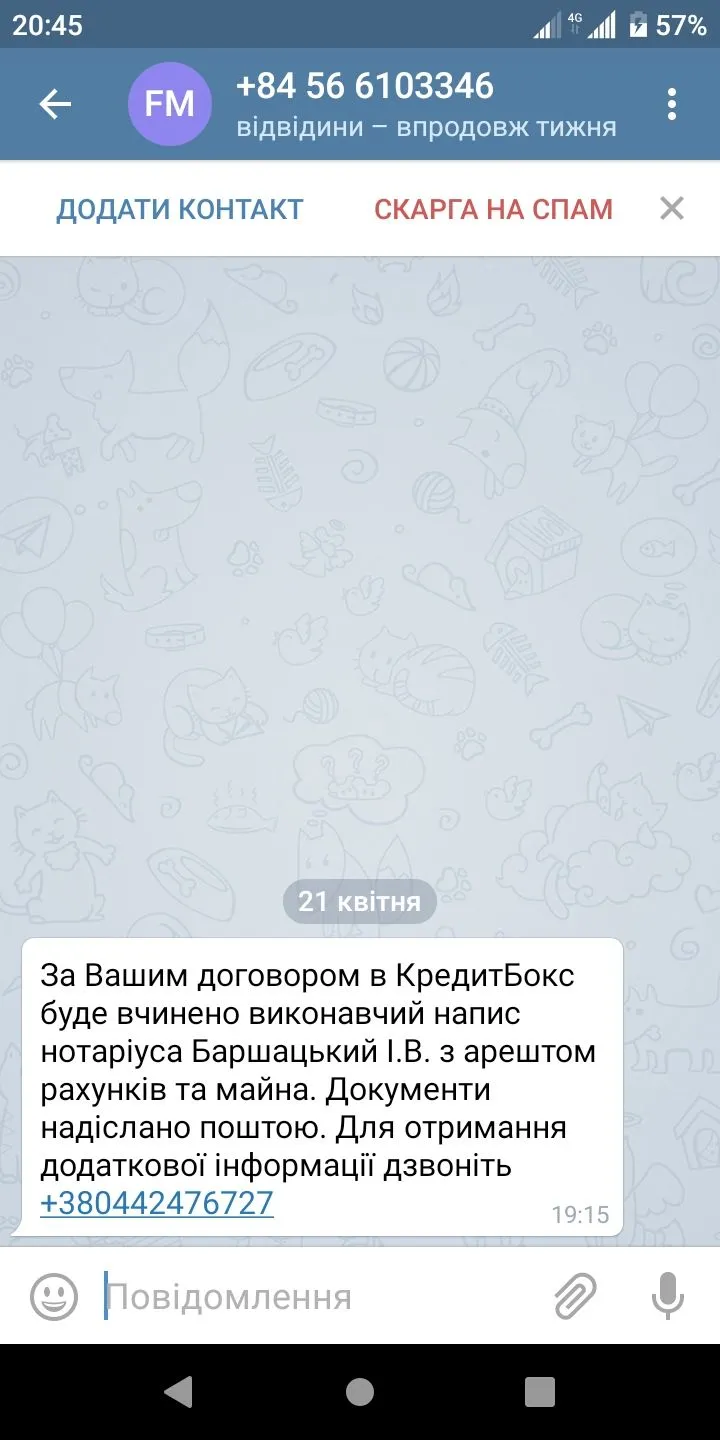The image size is (720, 1440).
Task: Focus the Повідомлення message field
Action: 320,1297
